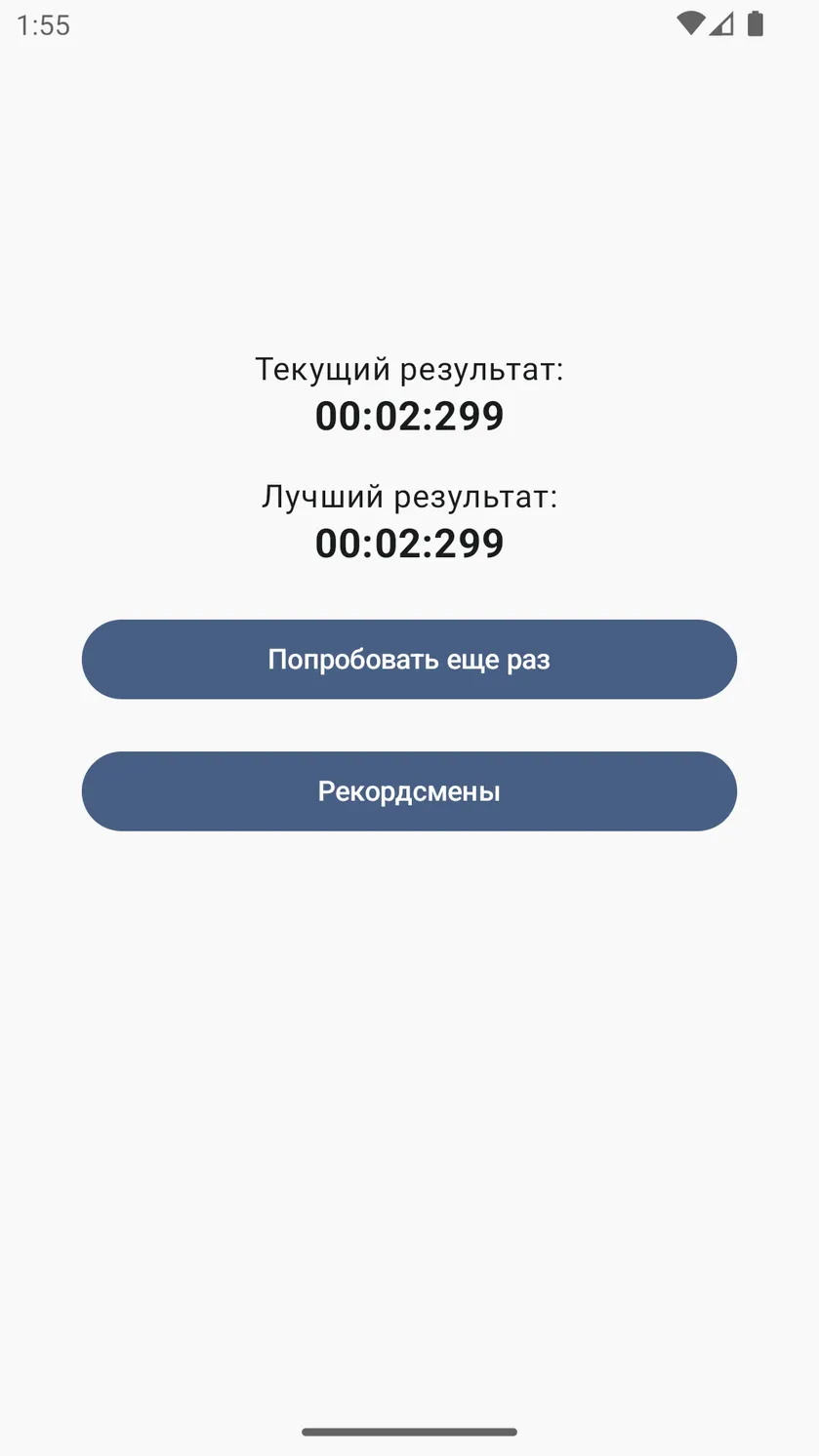The image size is (819, 1456).
Task: Open the "Рекордсмены" leaderboard
Action: point(409,791)
